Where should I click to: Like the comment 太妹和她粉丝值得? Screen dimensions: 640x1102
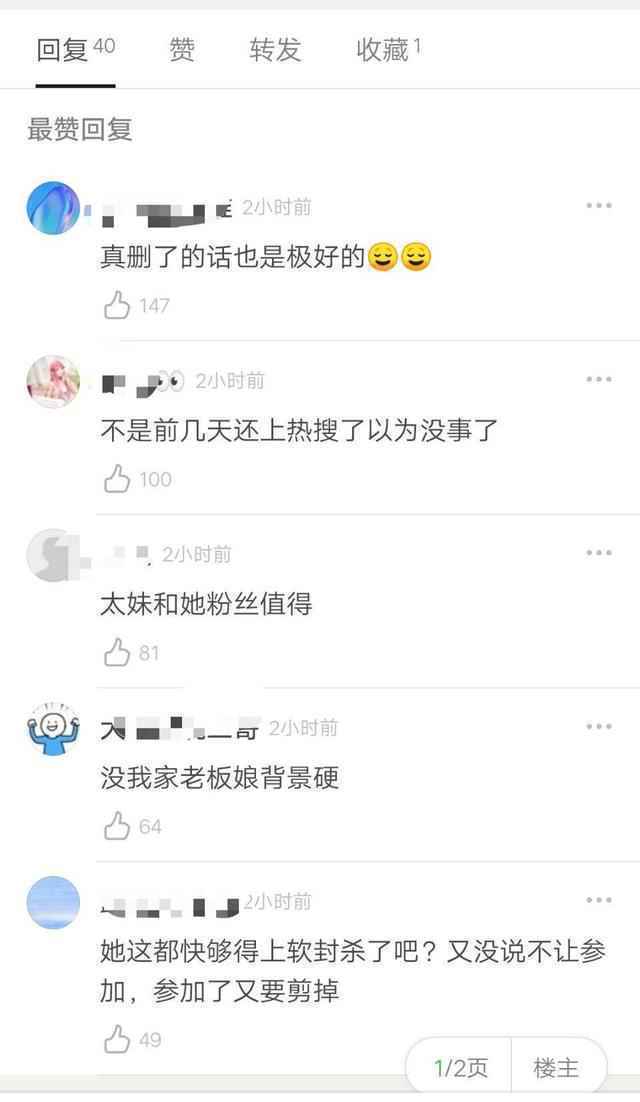pyautogui.click(x=118, y=653)
